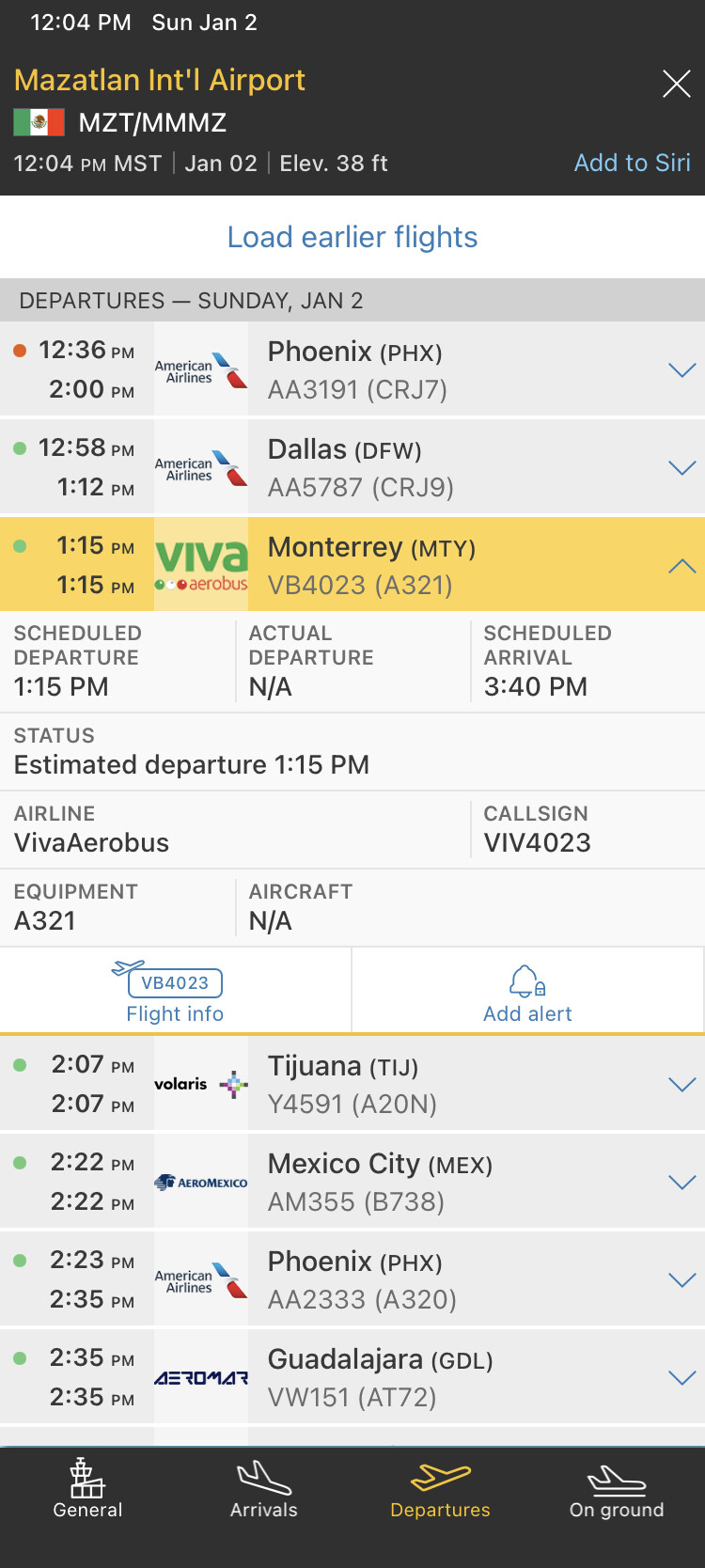Expand the AA2333 Phoenix flight details
The image size is (705, 1568).
point(681,1279)
